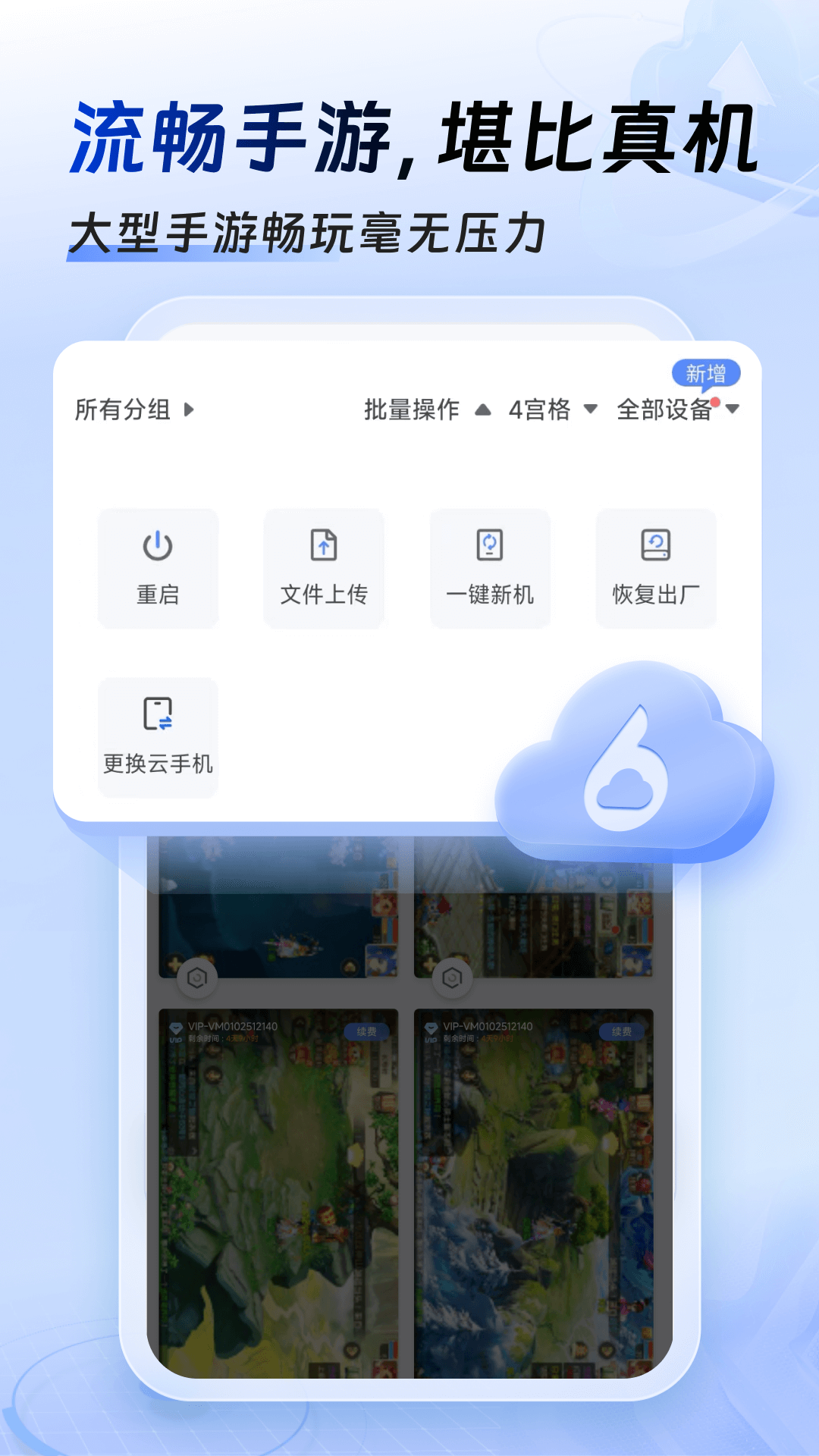This screenshot has width=819, height=1456.
Task: Open the 全部设备 device filter dropdown
Action: 666,410
